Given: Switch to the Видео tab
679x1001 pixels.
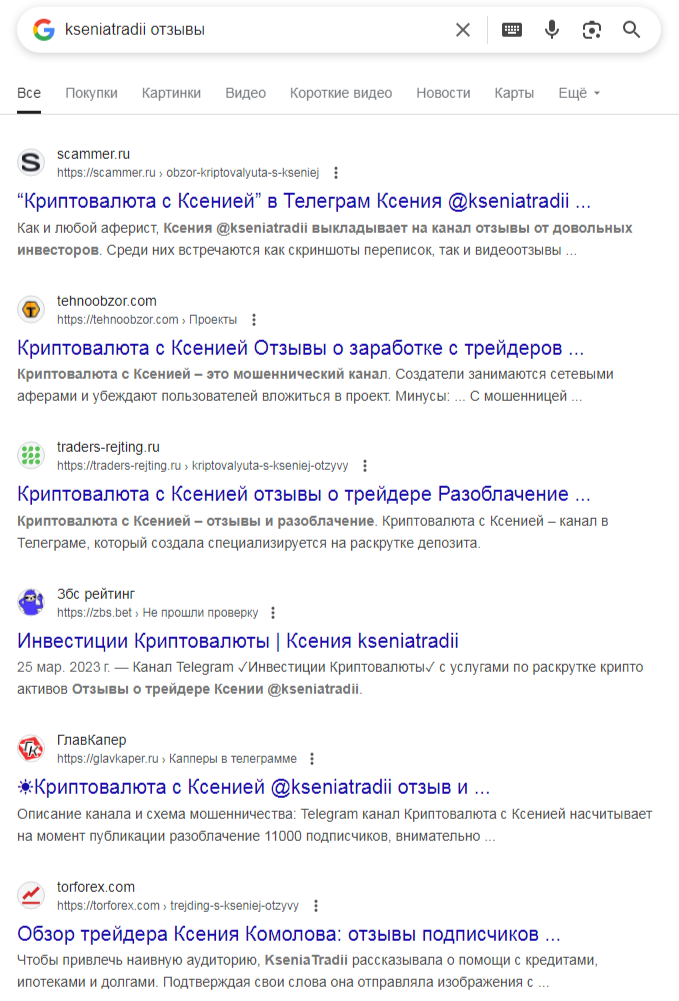Looking at the screenshot, I should (x=245, y=93).
